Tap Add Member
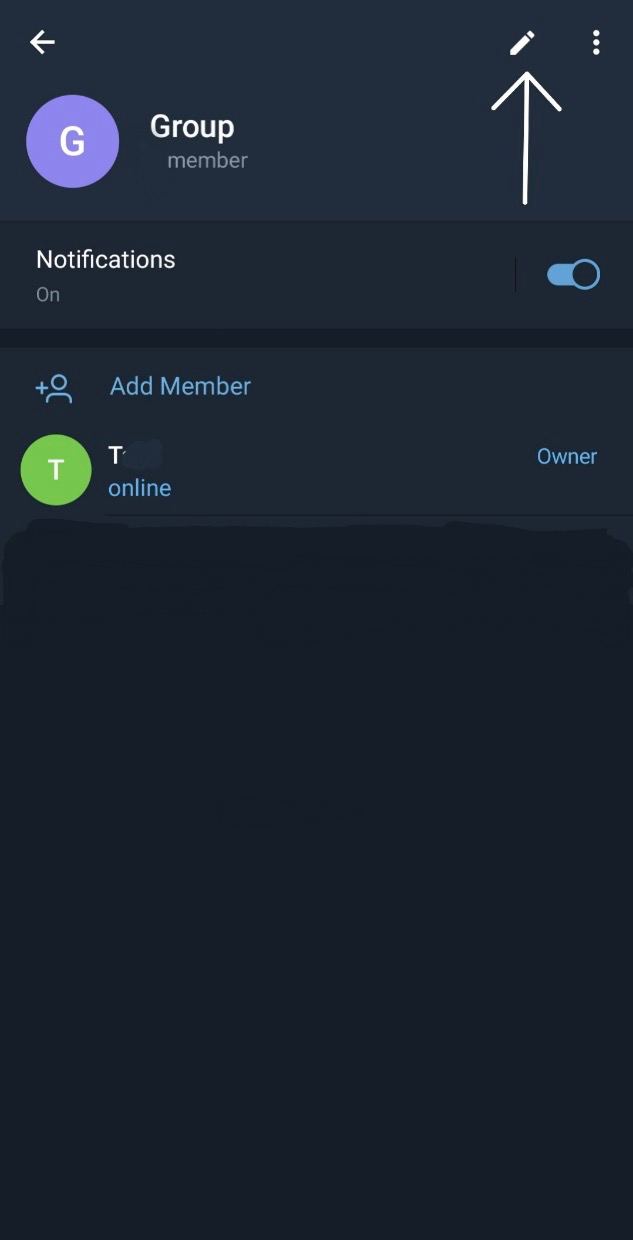The height and width of the screenshot is (1240, 633). (x=316, y=387)
